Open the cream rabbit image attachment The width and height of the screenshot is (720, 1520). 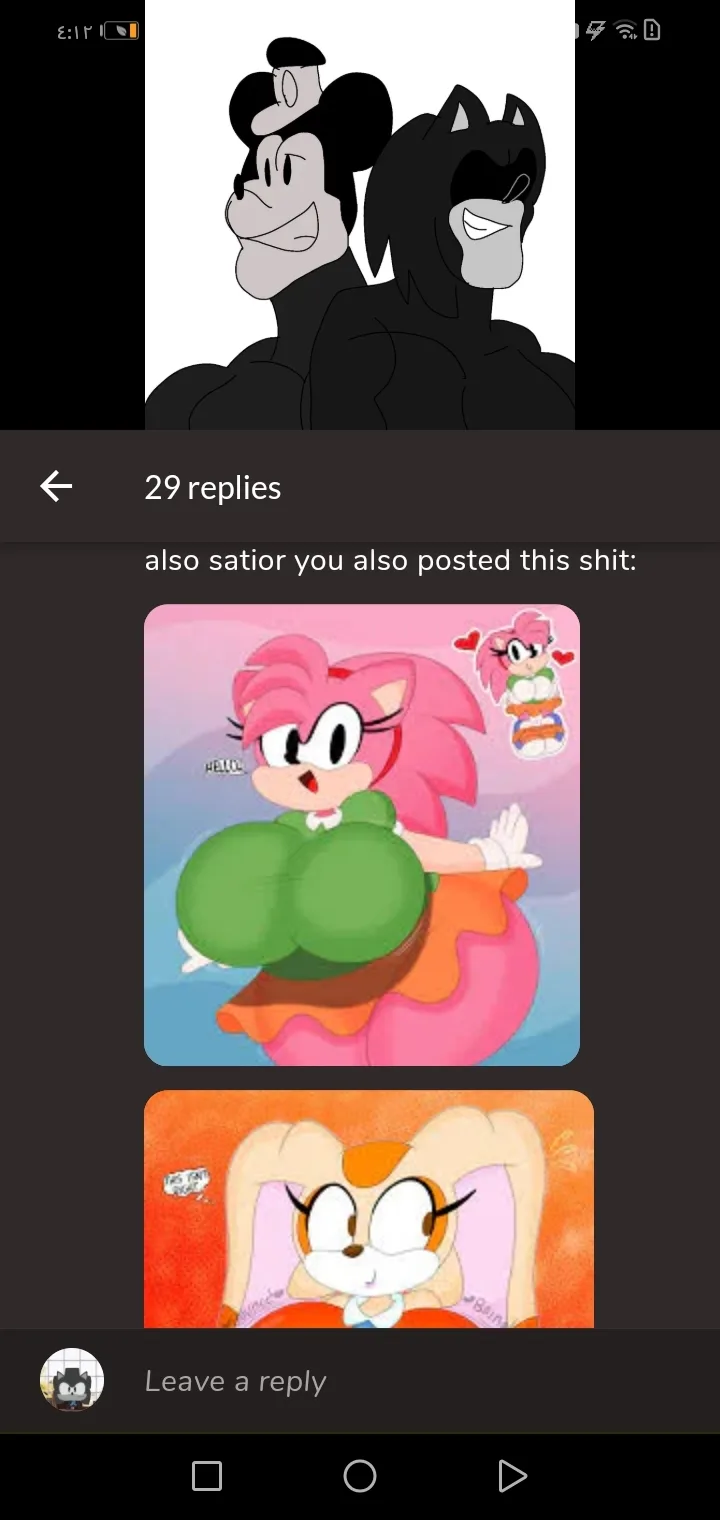click(x=369, y=1209)
